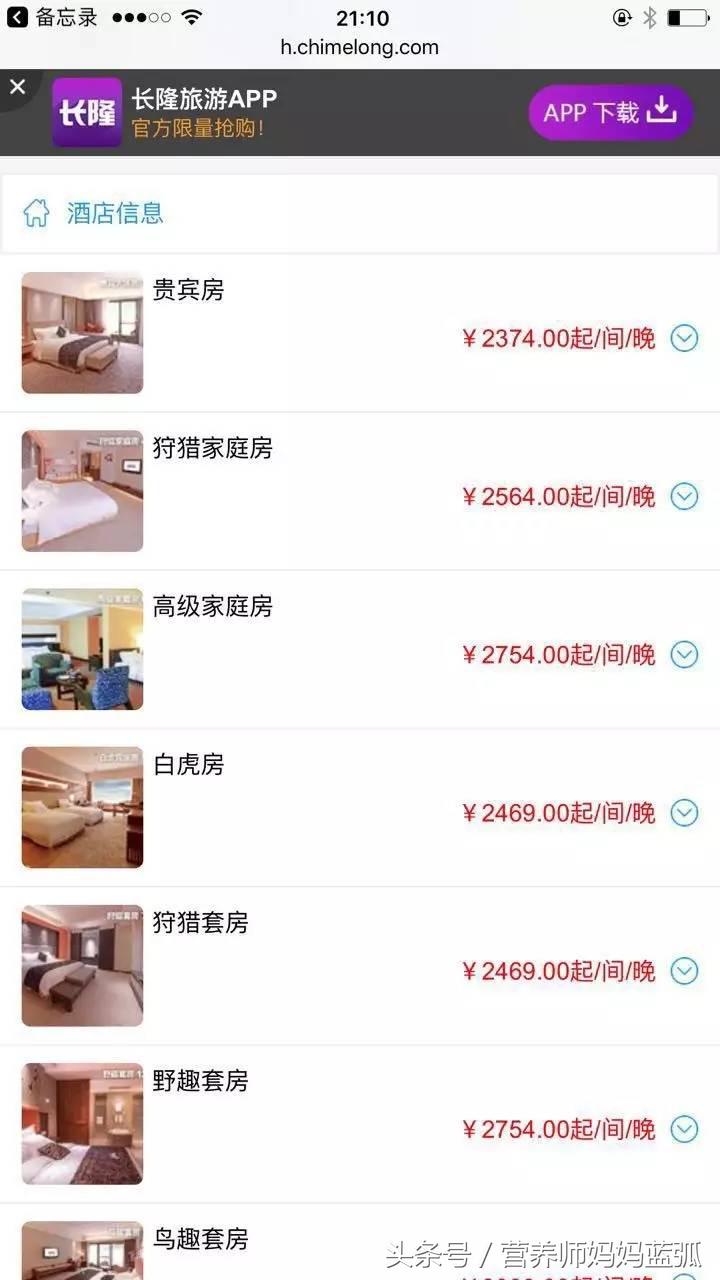Open the 狩猎套房 room thumbnail photo
The image size is (720, 1280).
81,965
